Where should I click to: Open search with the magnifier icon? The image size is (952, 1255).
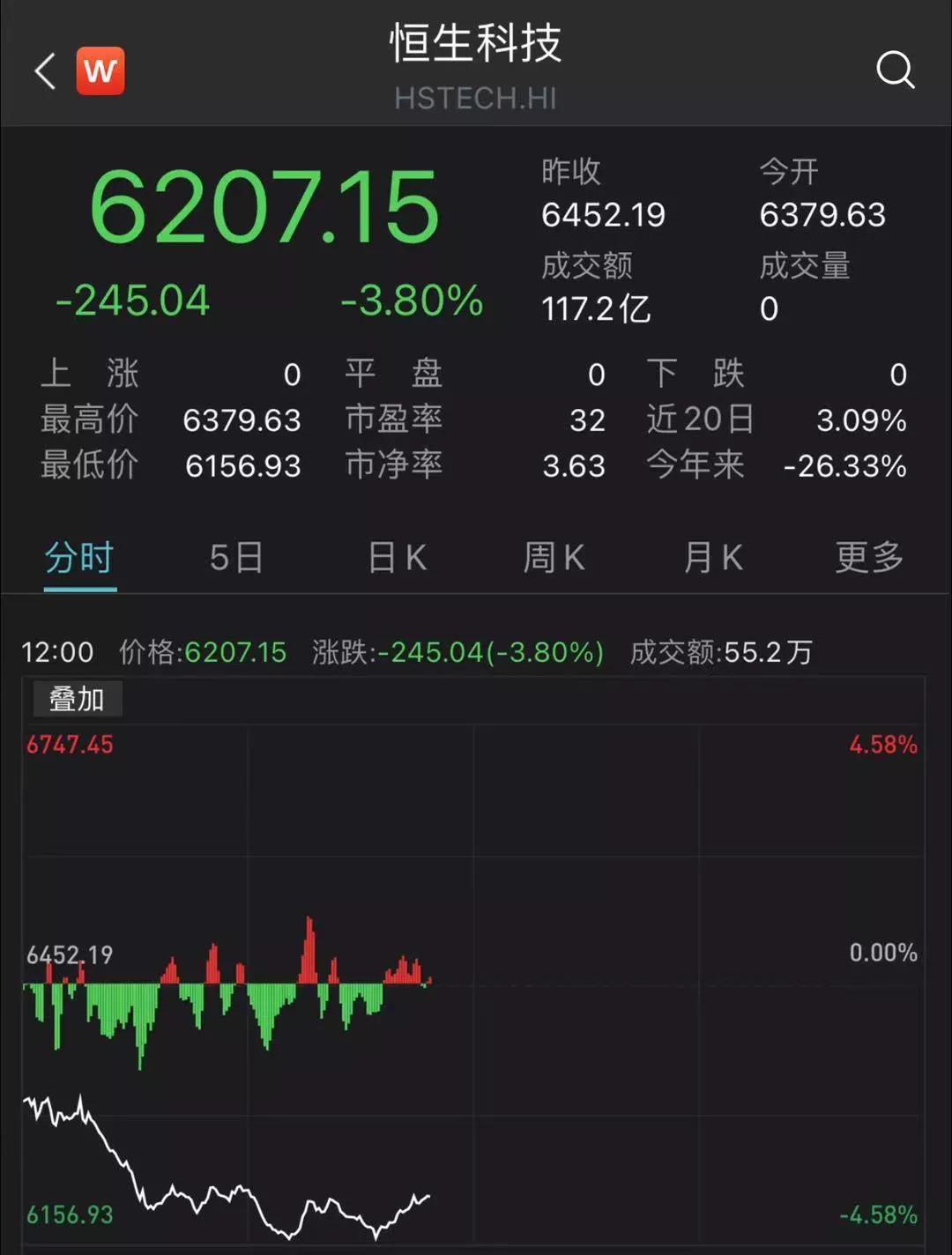pos(895,70)
